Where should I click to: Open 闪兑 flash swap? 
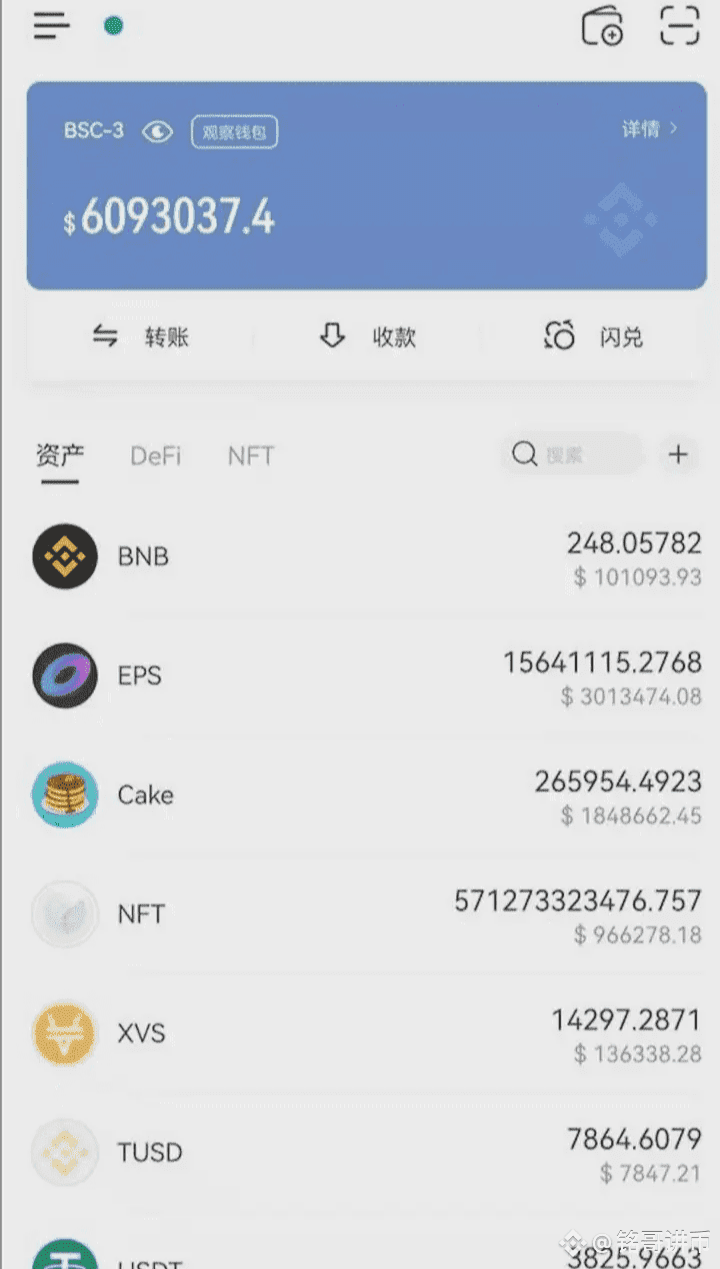[593, 337]
